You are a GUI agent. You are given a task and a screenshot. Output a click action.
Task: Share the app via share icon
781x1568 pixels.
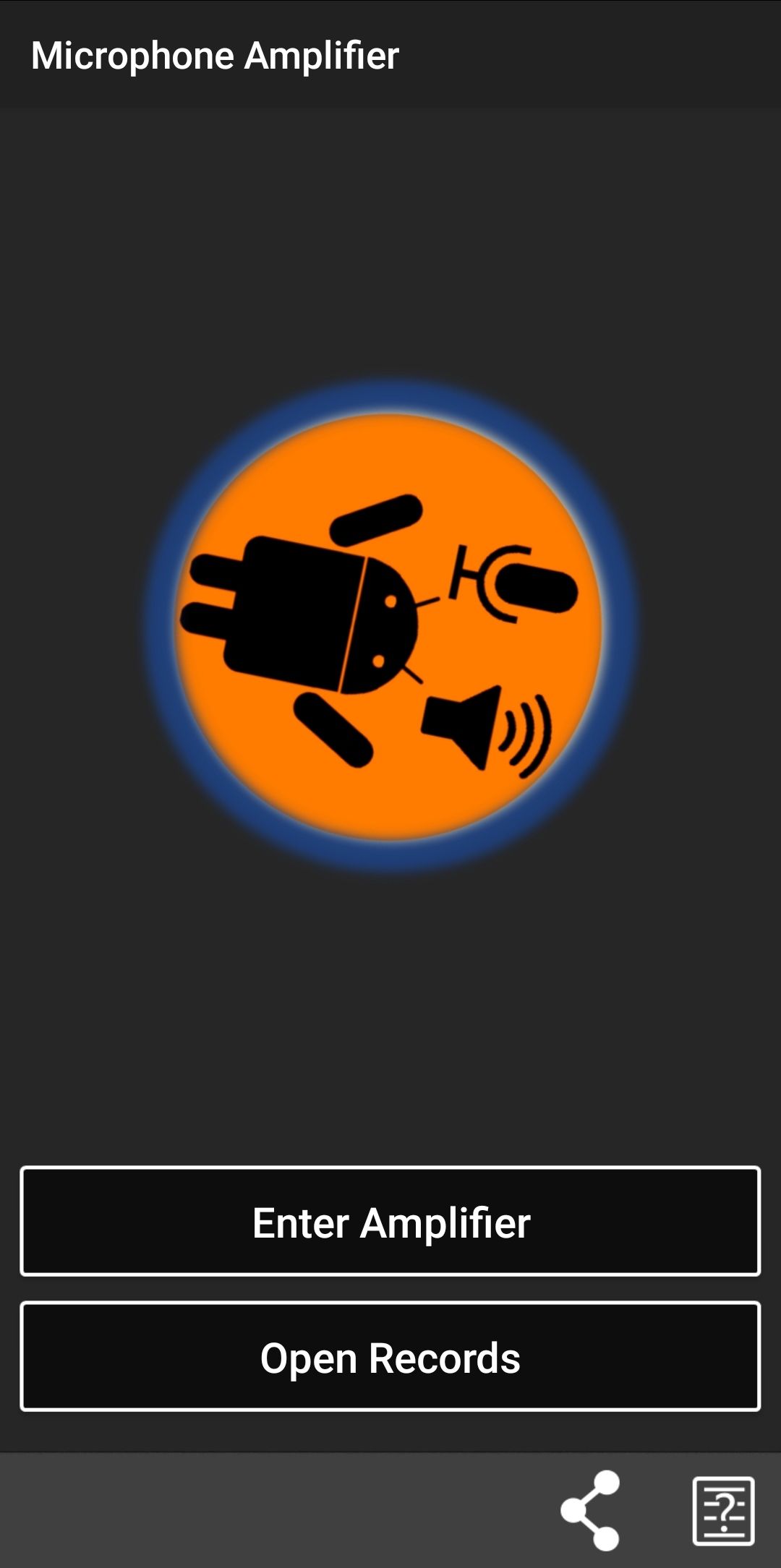tap(590, 1510)
